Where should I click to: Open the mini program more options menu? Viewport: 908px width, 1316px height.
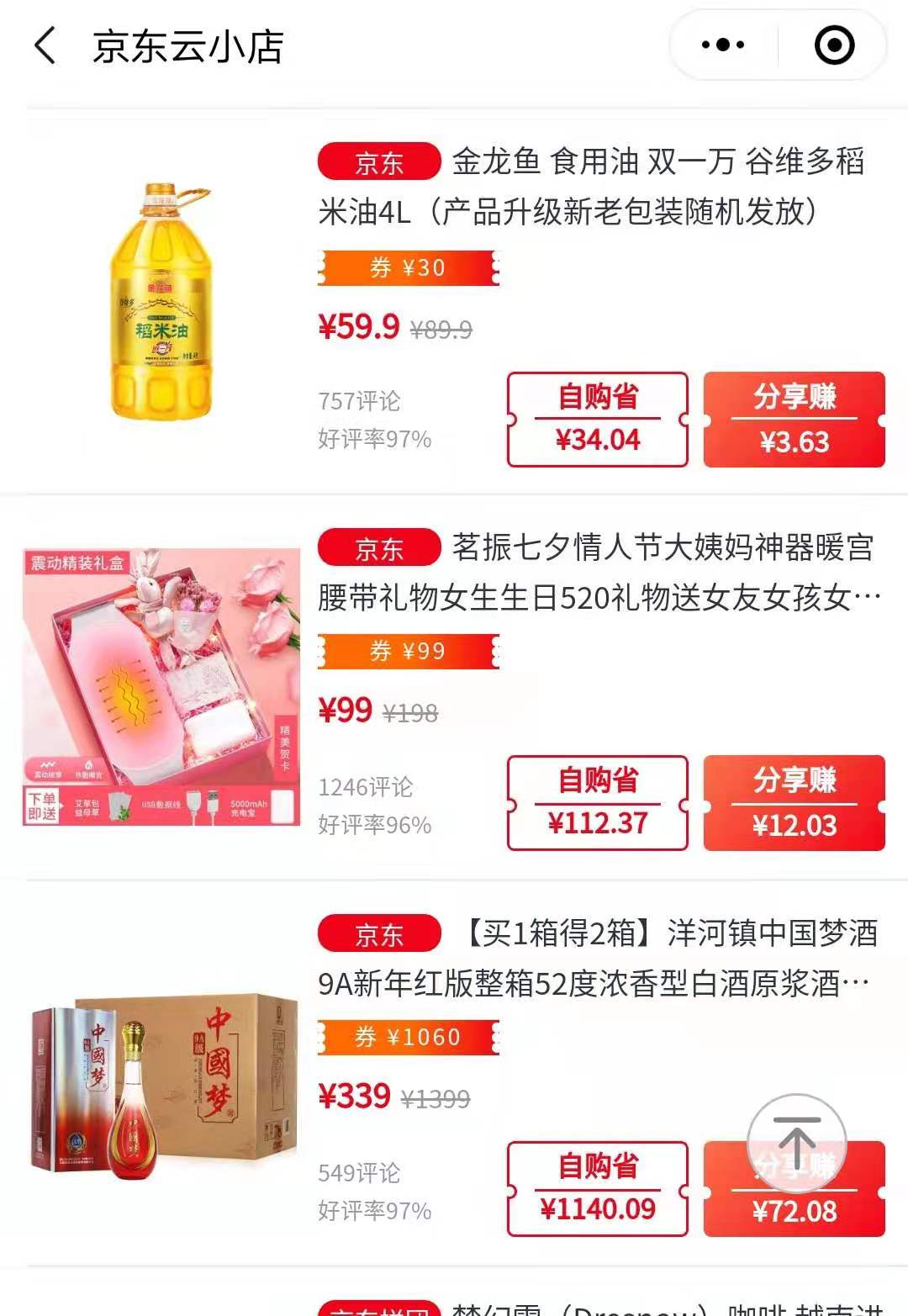(x=723, y=45)
